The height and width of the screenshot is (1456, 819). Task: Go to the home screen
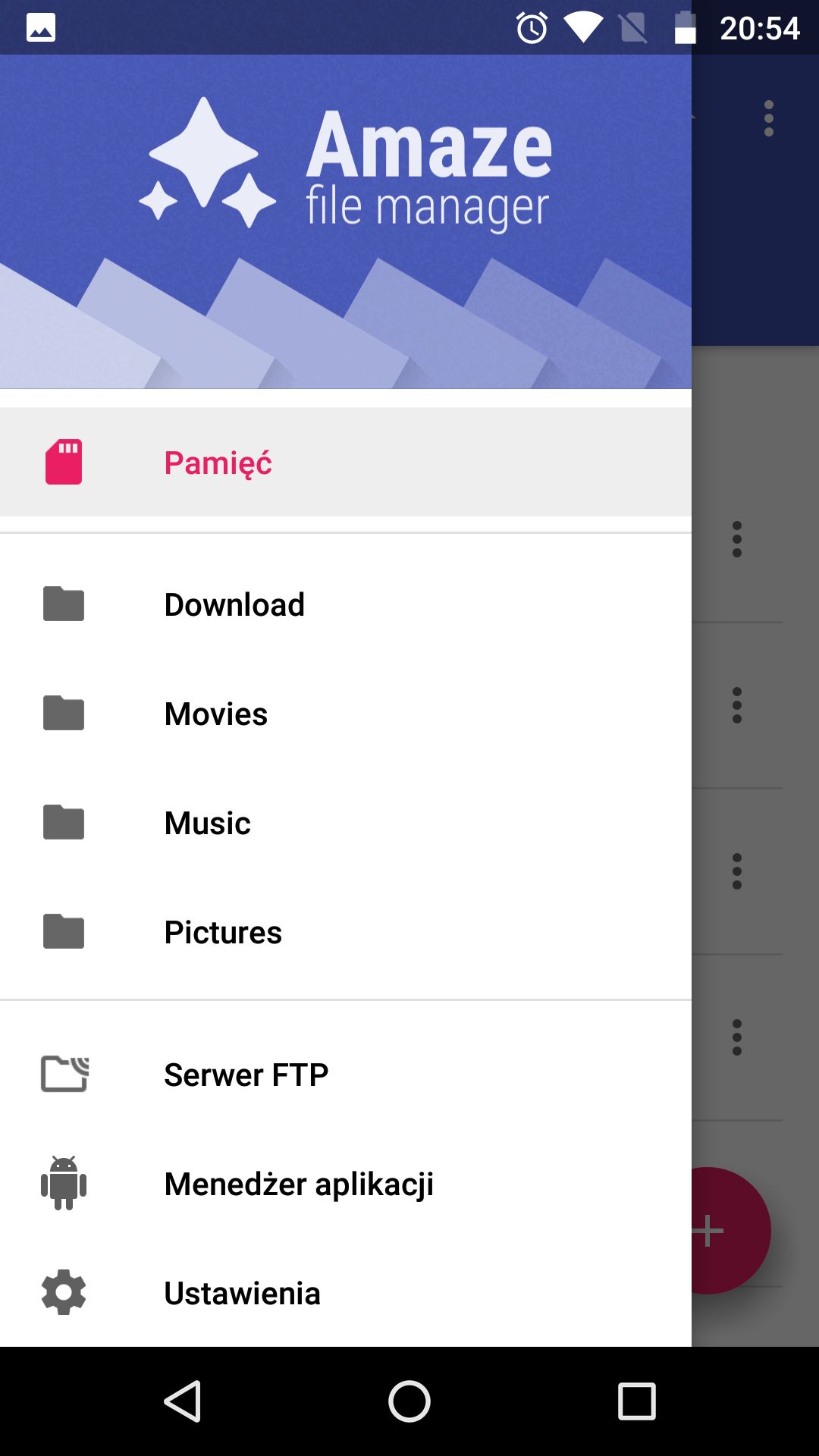pos(409,1401)
